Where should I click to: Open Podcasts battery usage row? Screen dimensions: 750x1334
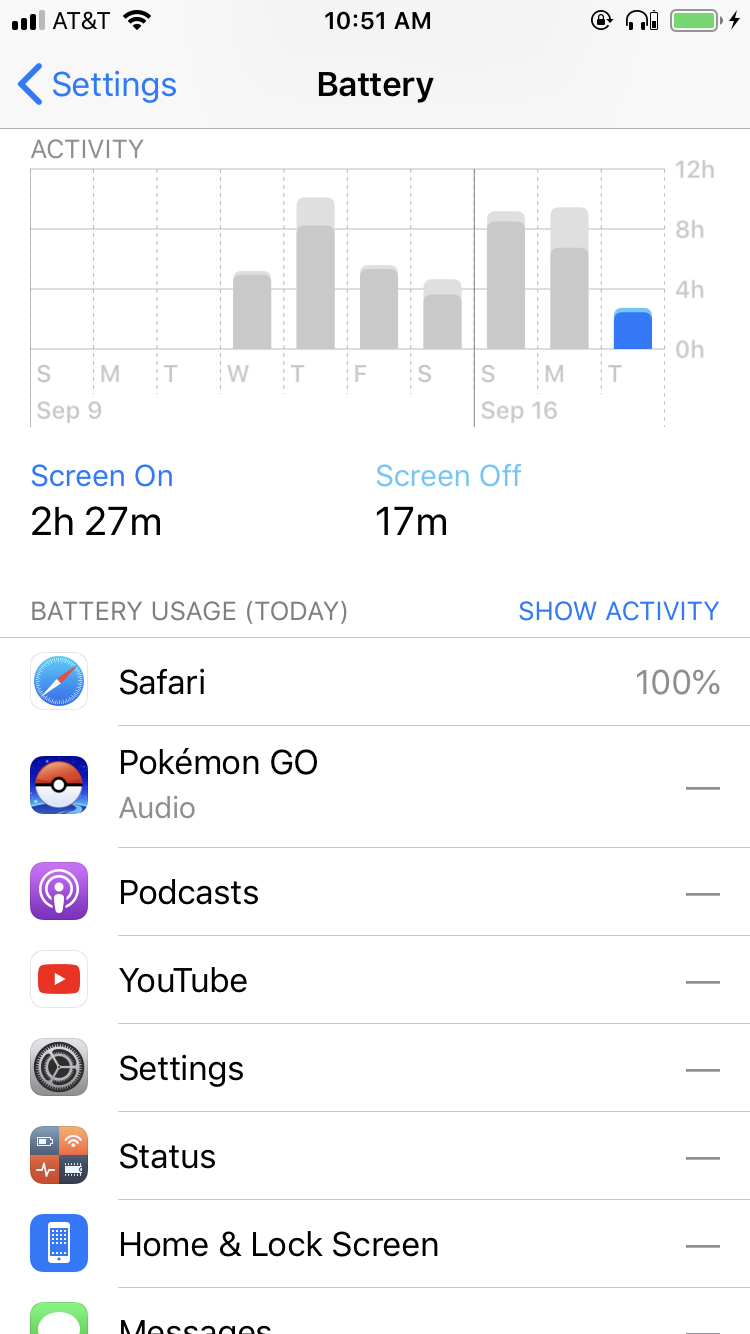375,892
